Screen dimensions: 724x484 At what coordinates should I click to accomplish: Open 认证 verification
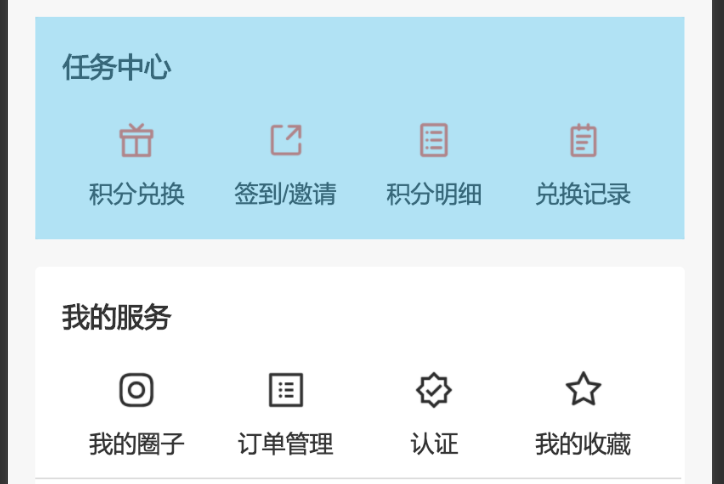coord(434,413)
